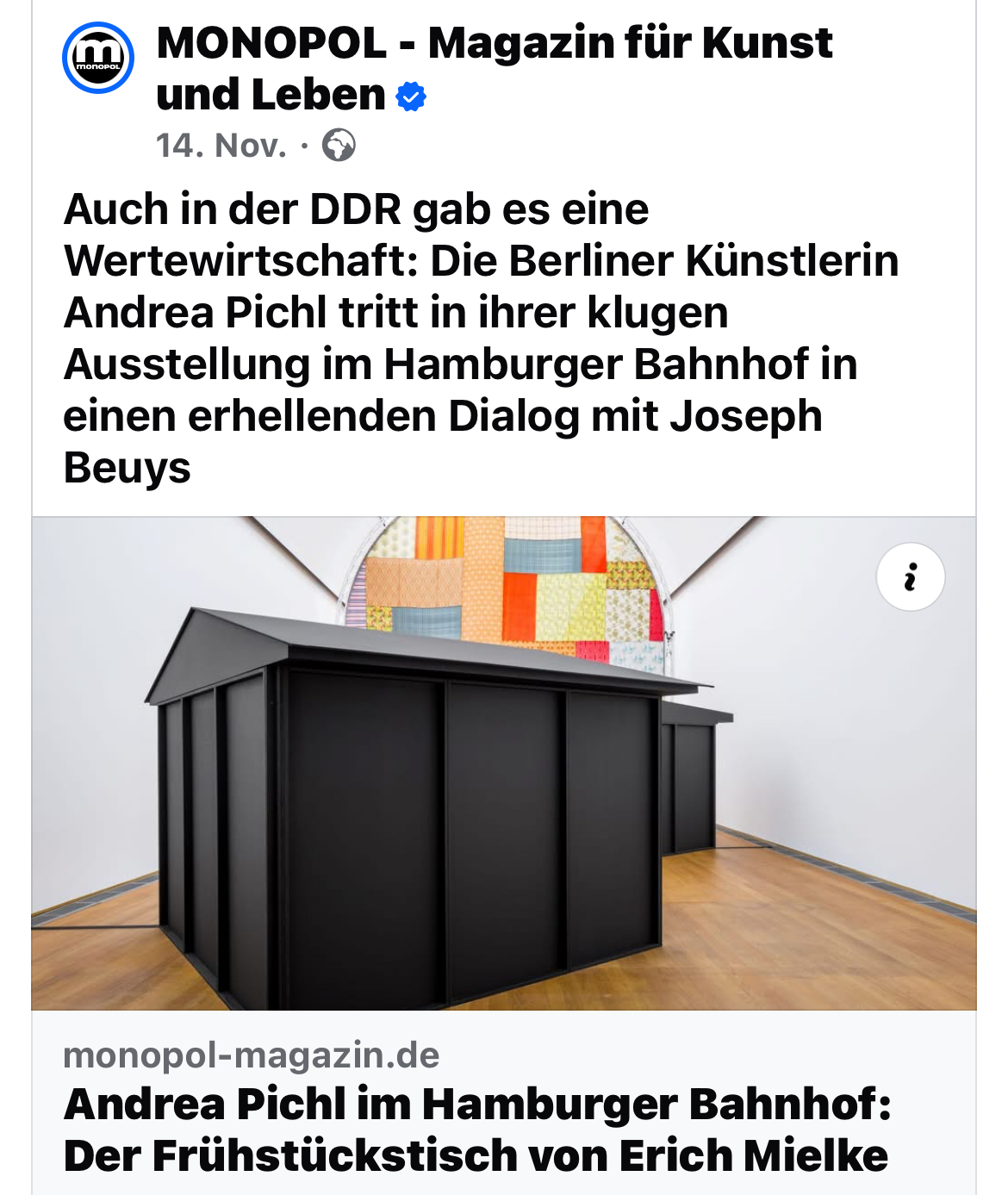The height and width of the screenshot is (1195, 1008).
Task: Open the article 'Andrea Pichl im Hamburger Bahnhof'
Action: click(x=476, y=1130)
